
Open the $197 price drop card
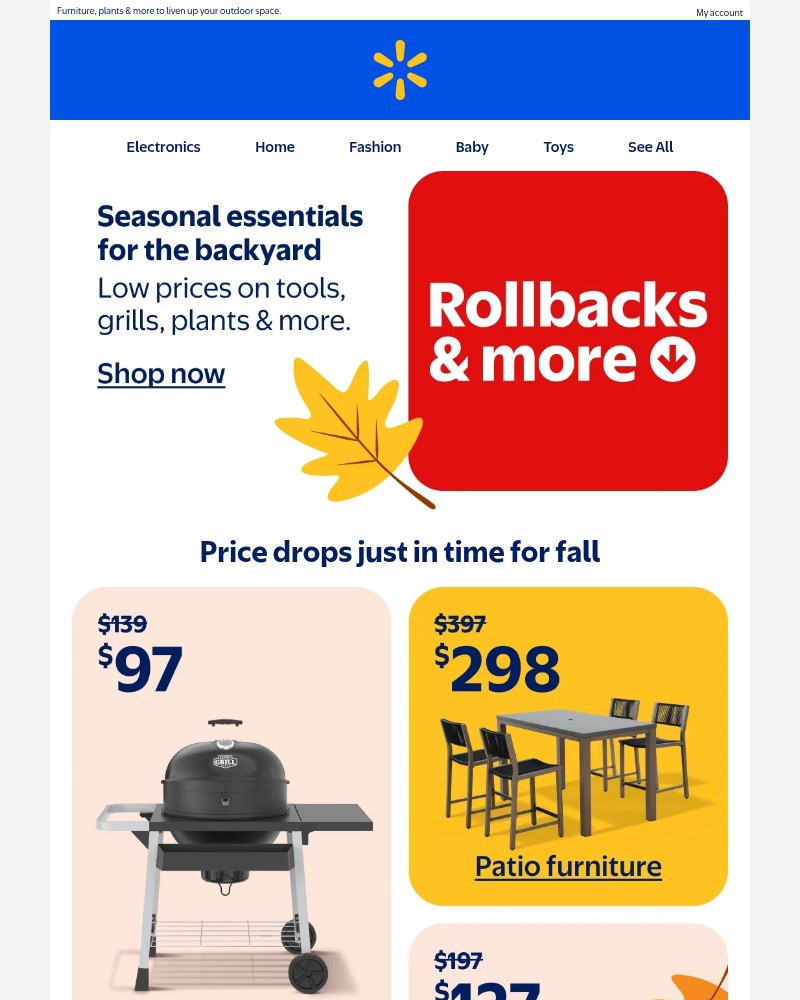568,965
